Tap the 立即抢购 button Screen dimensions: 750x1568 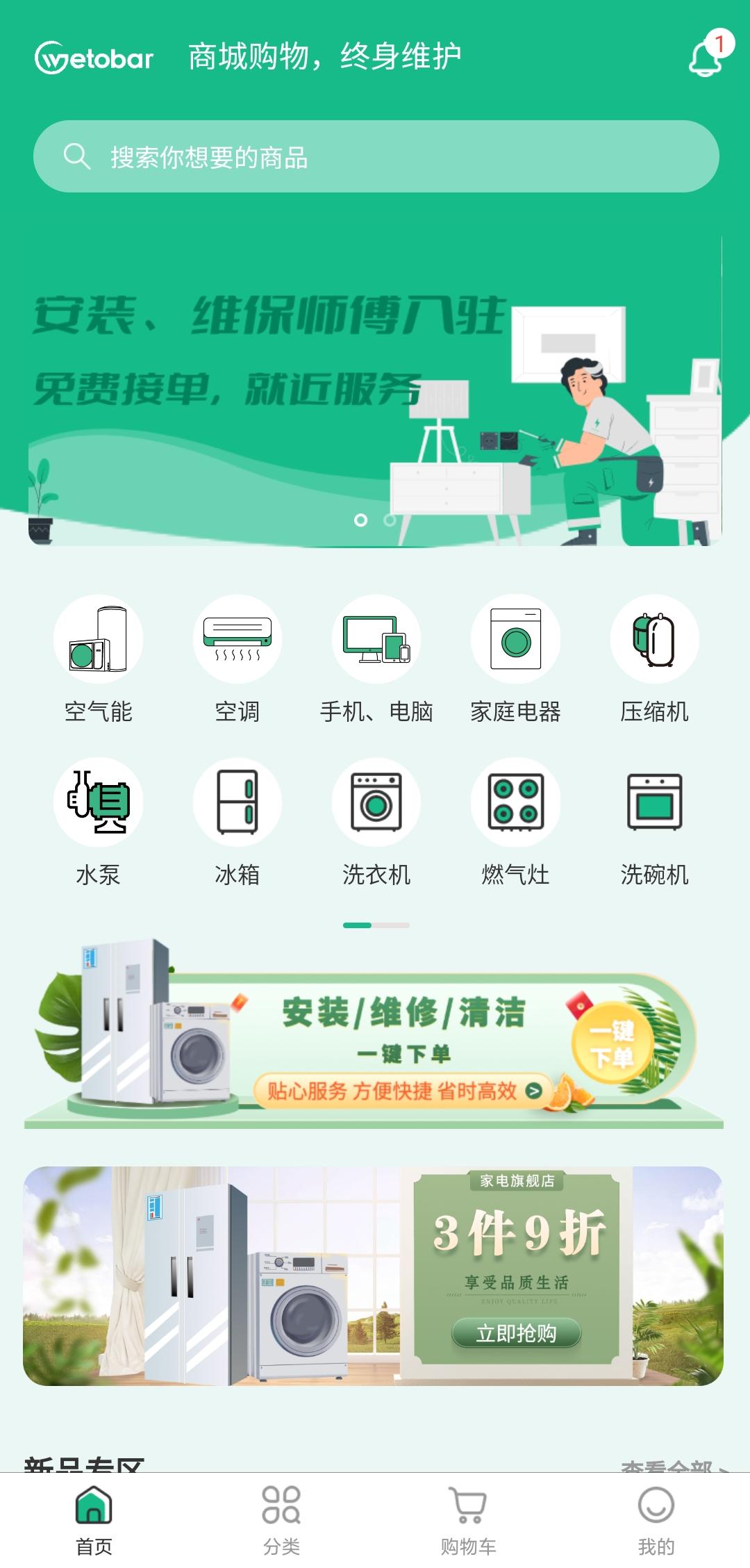(516, 1333)
